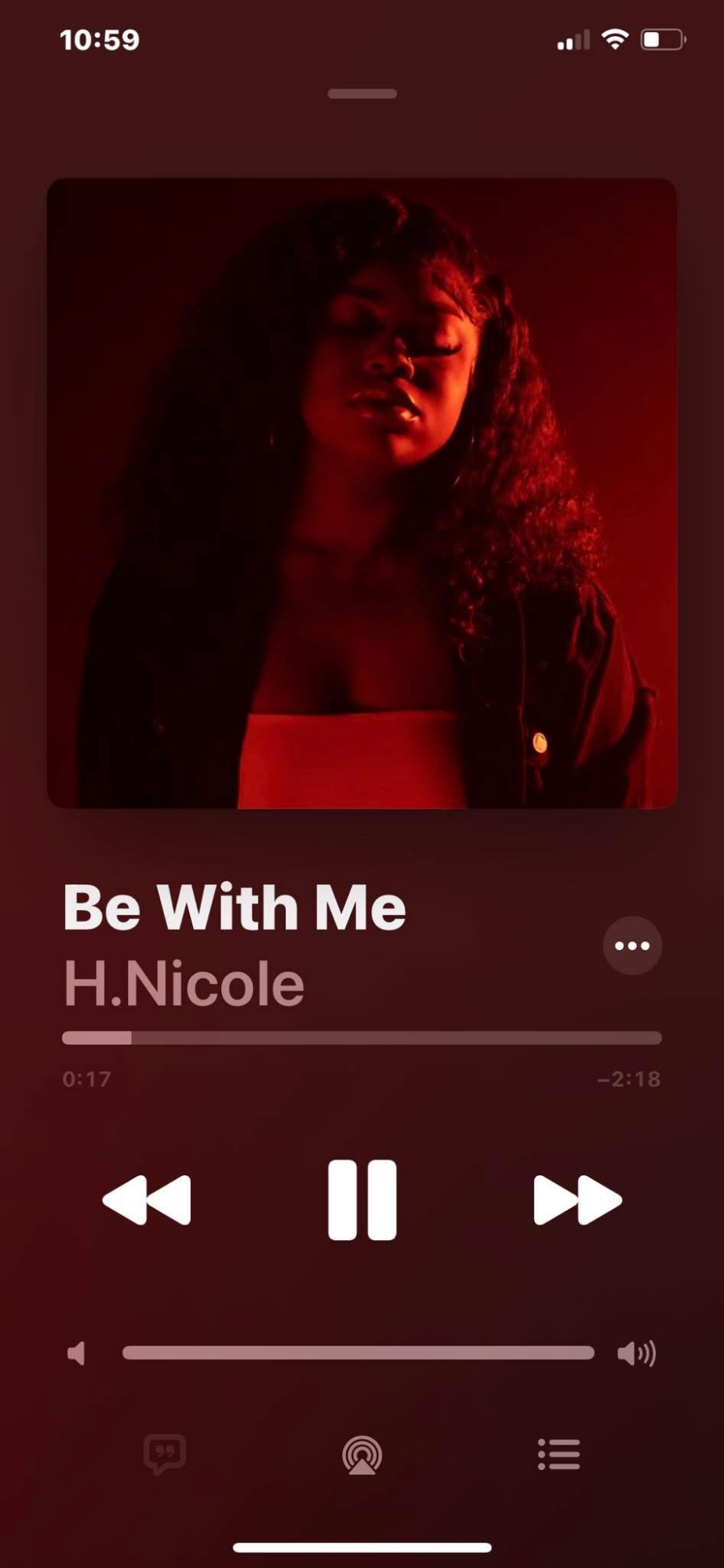Viewport: 724px width, 1568px height.
Task: Tap the volume slider to adjust volume
Action: (358, 1352)
